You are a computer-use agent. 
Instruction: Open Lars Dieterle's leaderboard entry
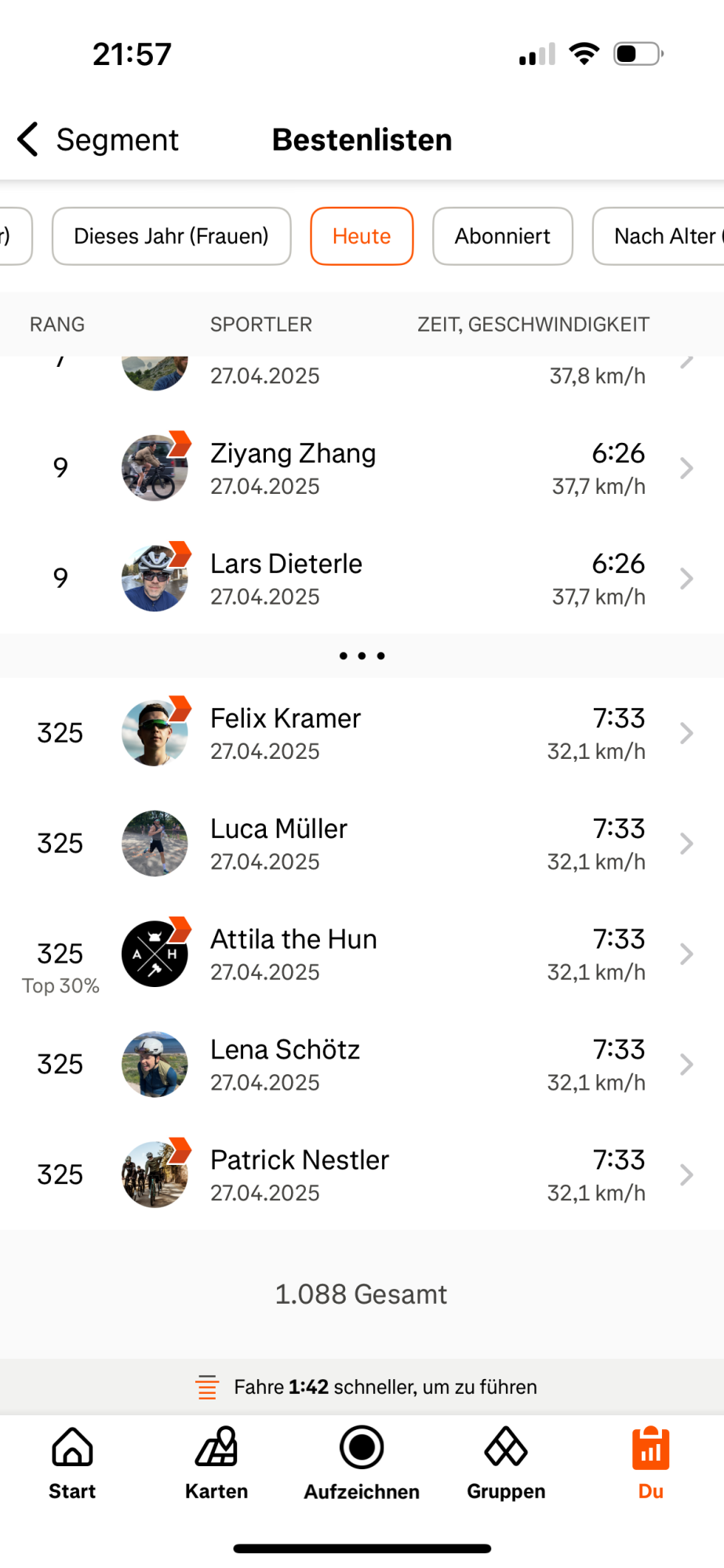[362, 579]
